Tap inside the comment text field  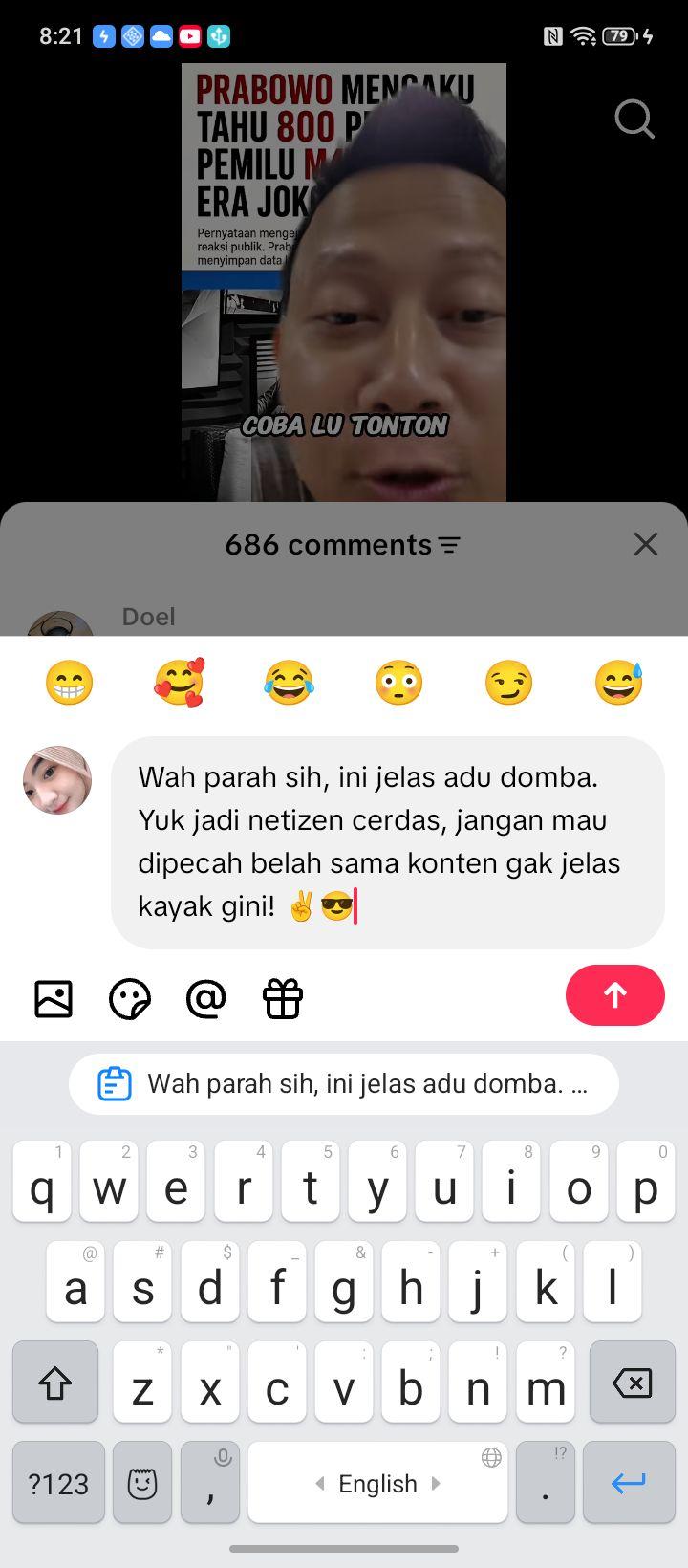point(388,842)
